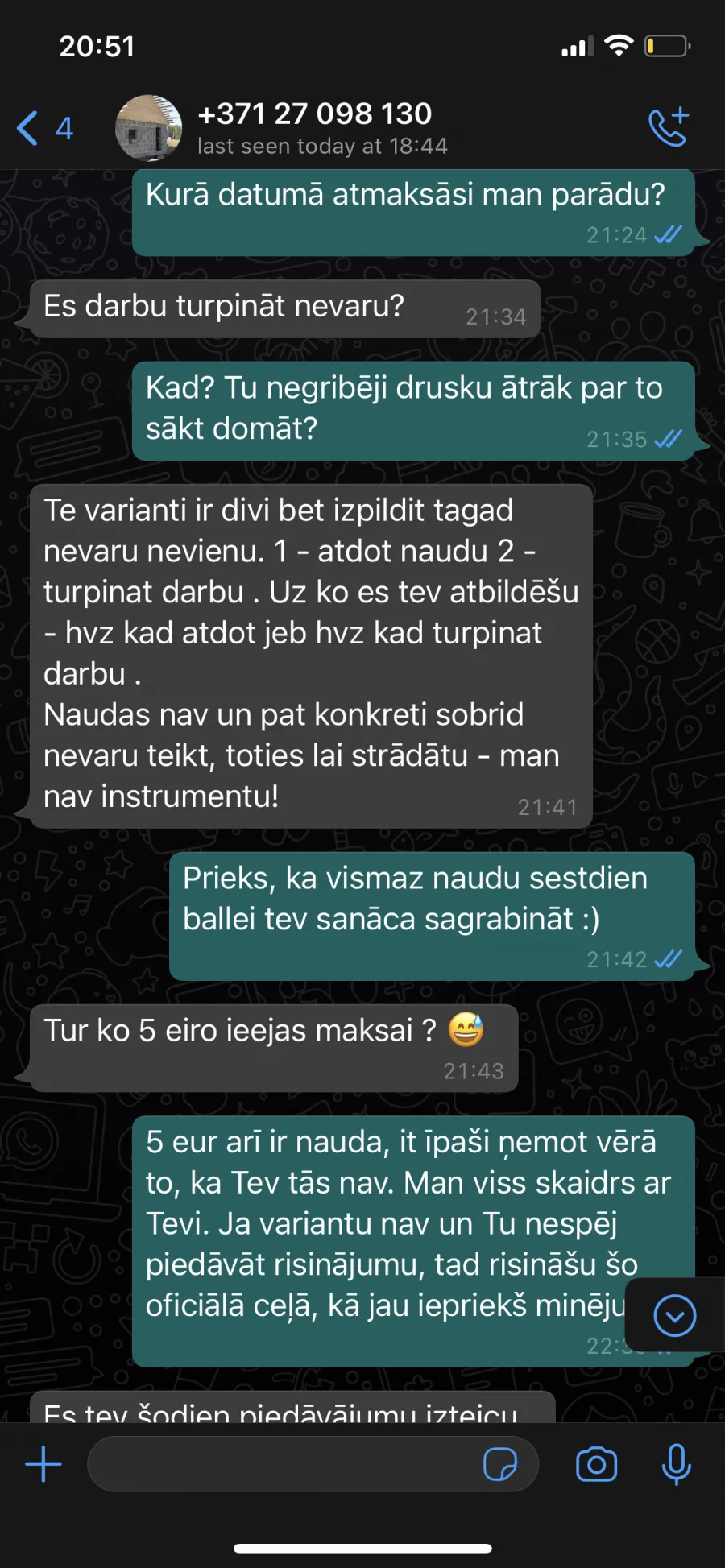
Task: Start a call with this contact
Action: tap(669, 126)
